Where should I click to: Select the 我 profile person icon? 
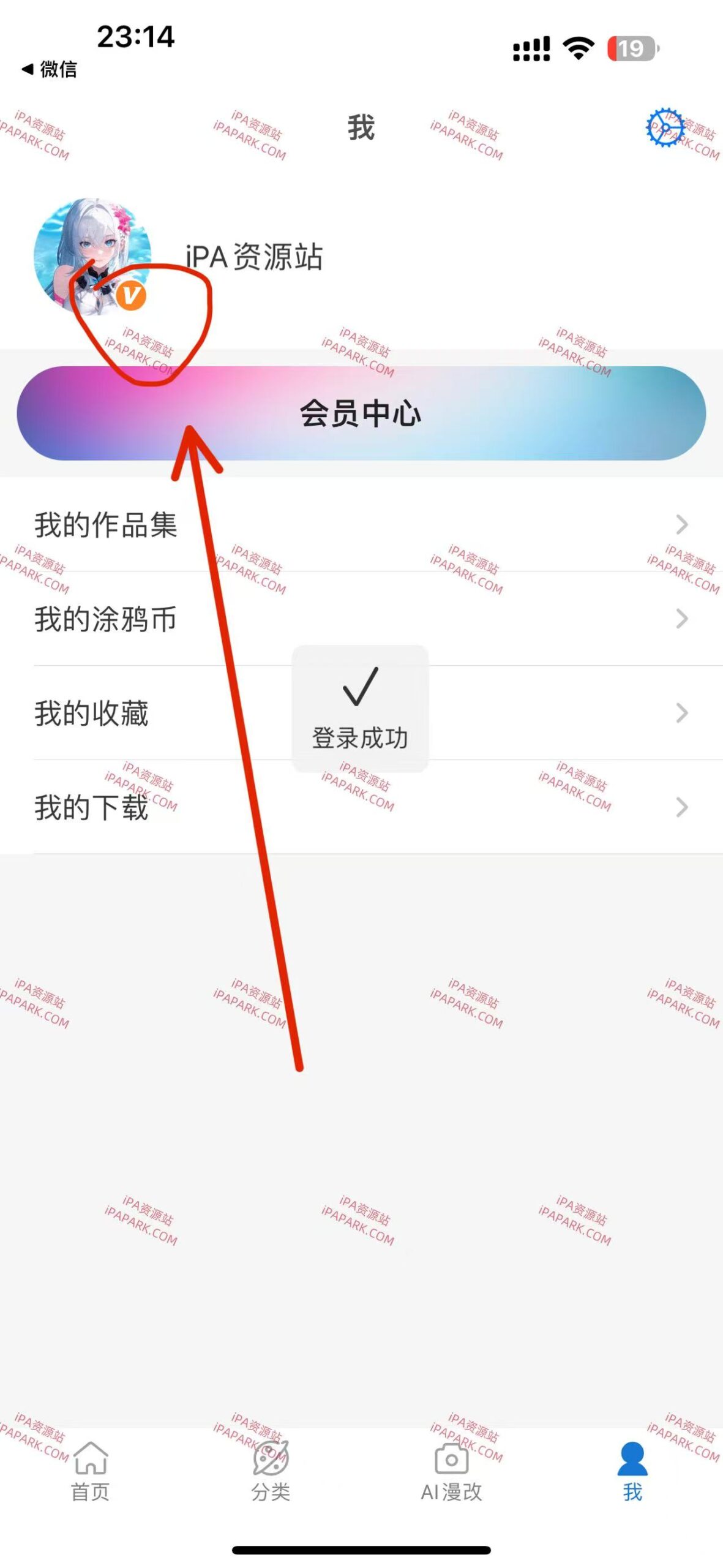pyautogui.click(x=632, y=1457)
